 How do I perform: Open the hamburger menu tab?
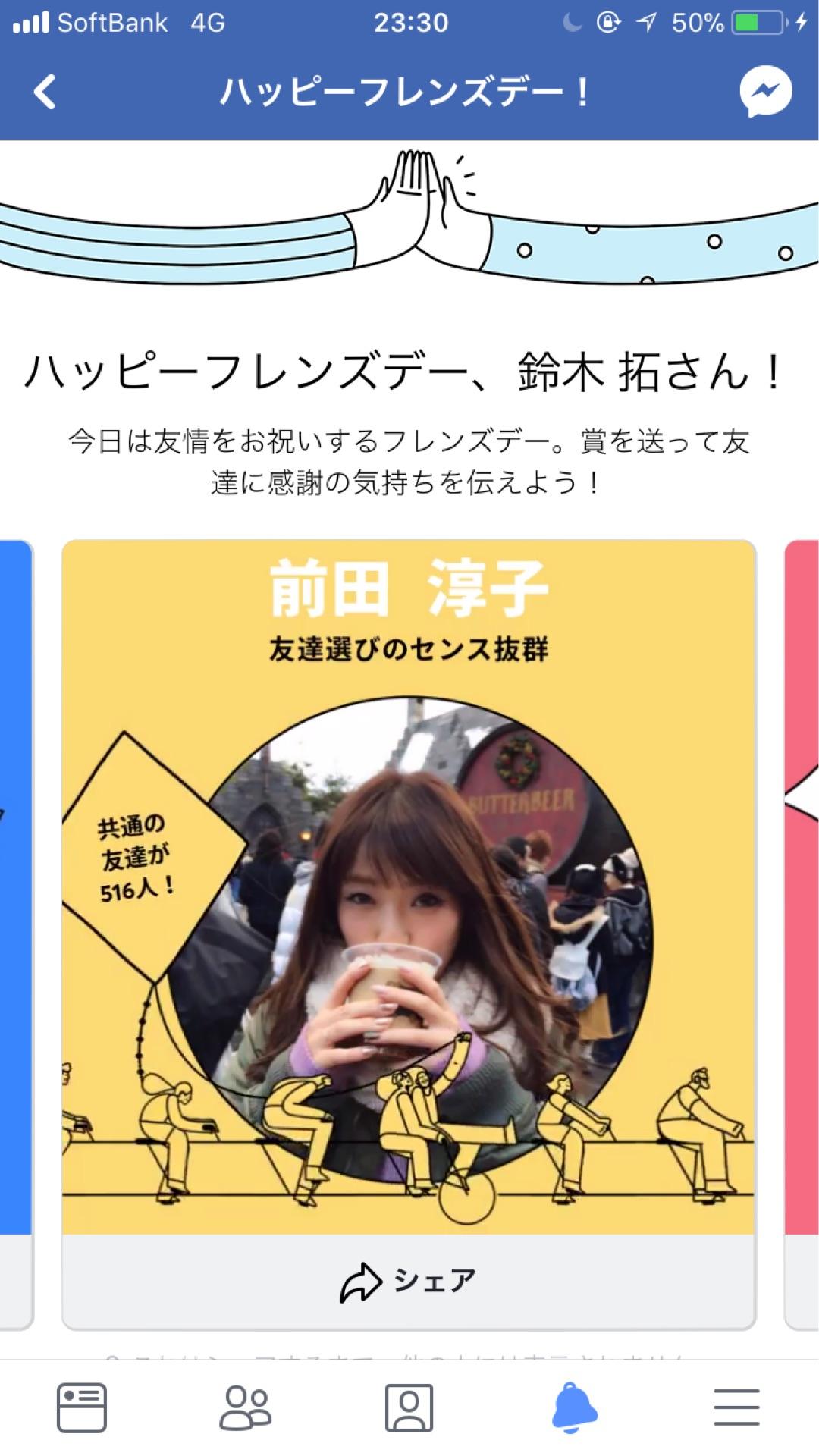[736, 1408]
